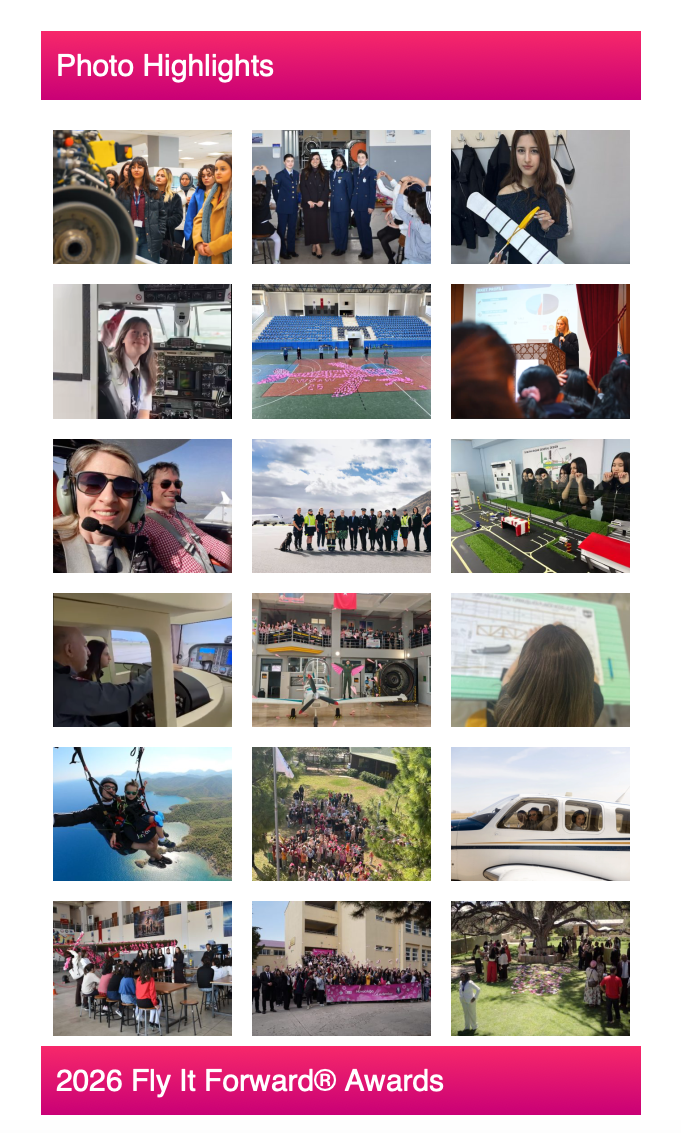The height and width of the screenshot is (1133, 681).
Task: Open the cockpit selfie with sunglasses and headsets
Action: coord(142,506)
